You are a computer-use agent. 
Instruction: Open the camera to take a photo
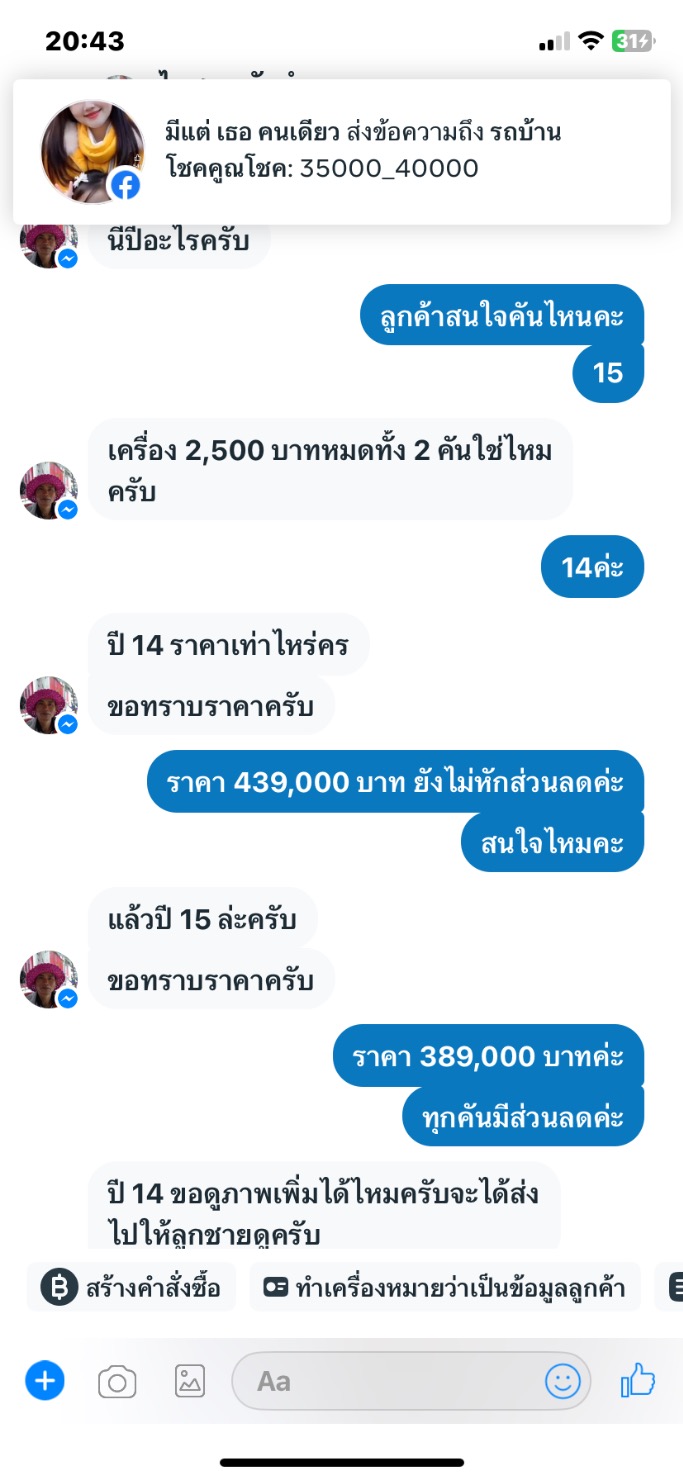117,1382
